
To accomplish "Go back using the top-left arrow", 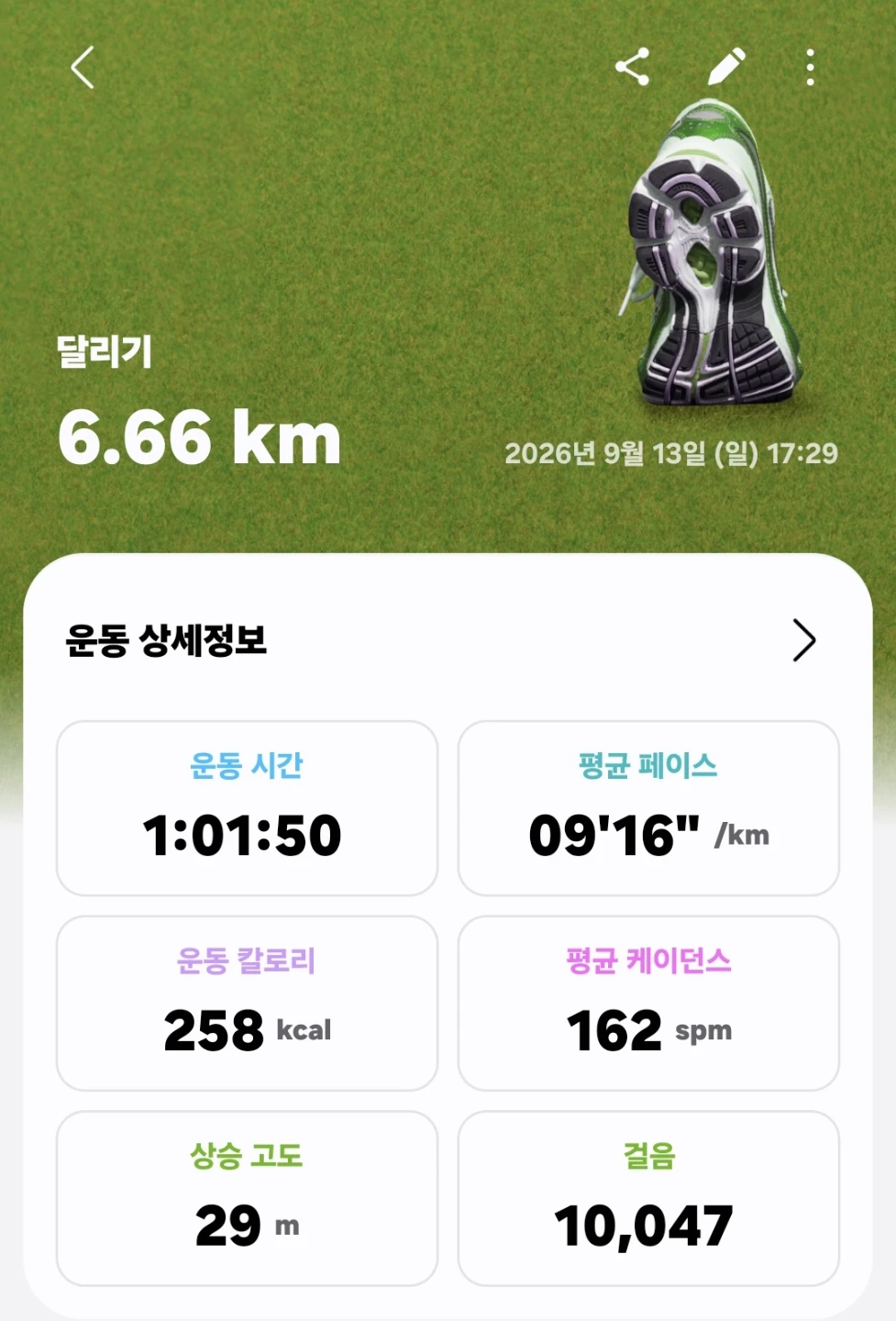I will (83, 68).
